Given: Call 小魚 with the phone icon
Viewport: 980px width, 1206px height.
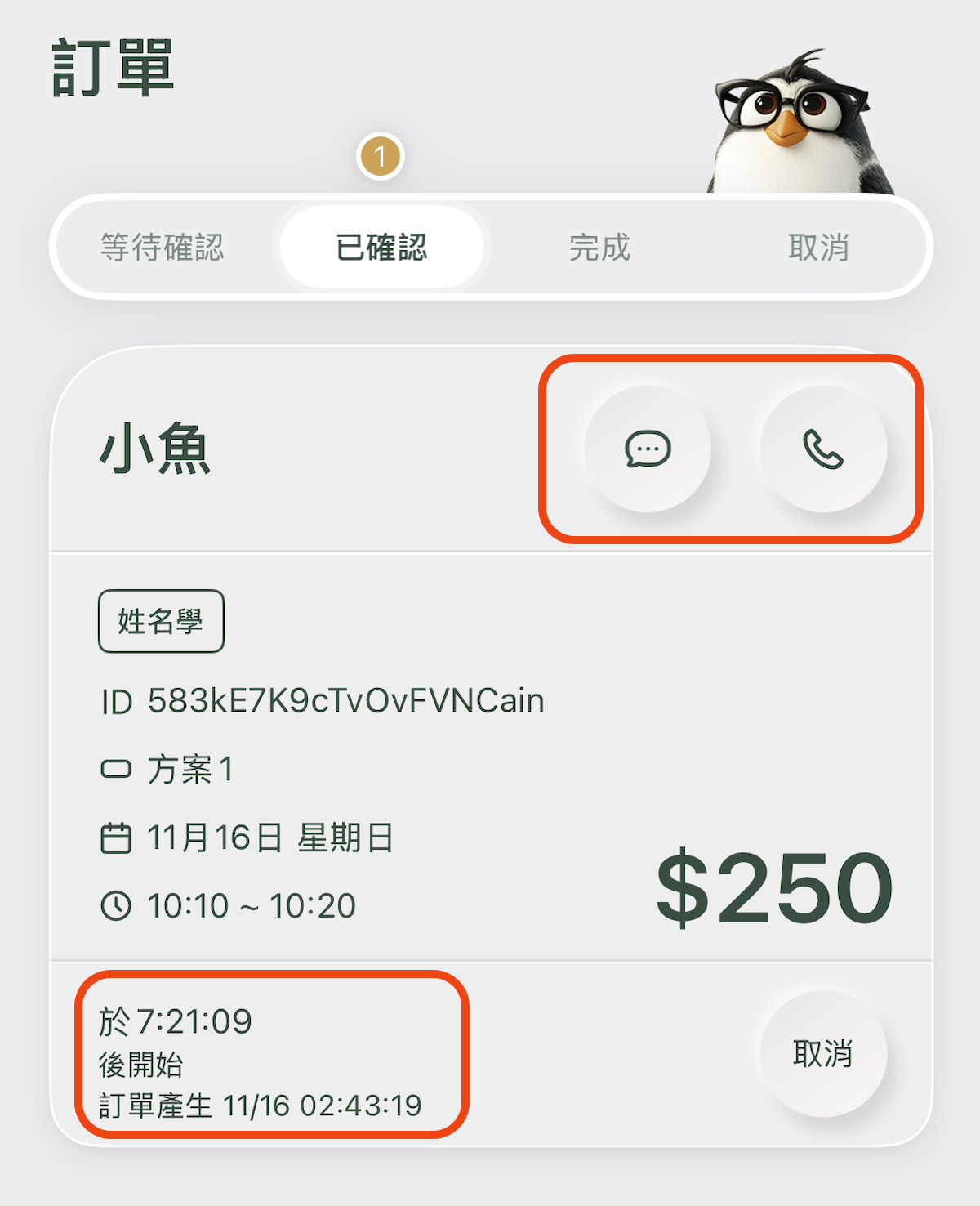Looking at the screenshot, I should tap(823, 449).
